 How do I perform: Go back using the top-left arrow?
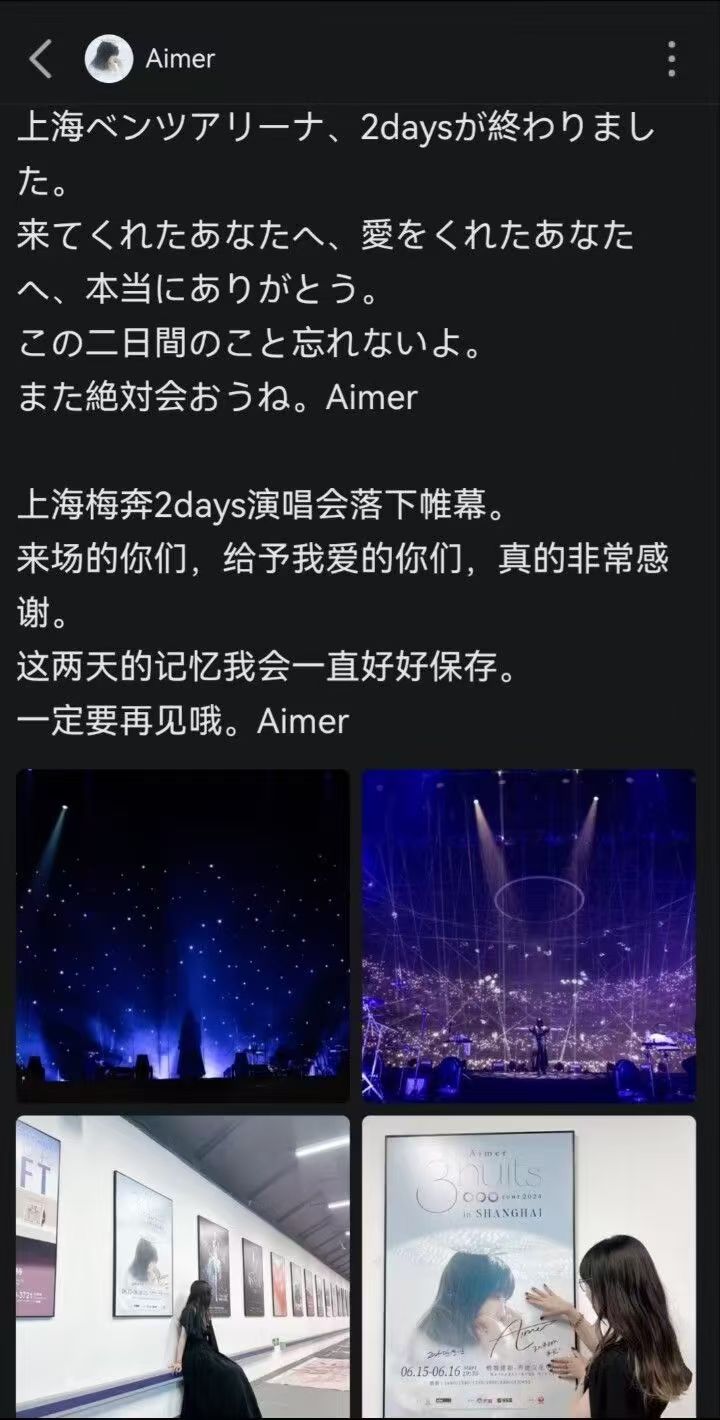pyautogui.click(x=40, y=60)
